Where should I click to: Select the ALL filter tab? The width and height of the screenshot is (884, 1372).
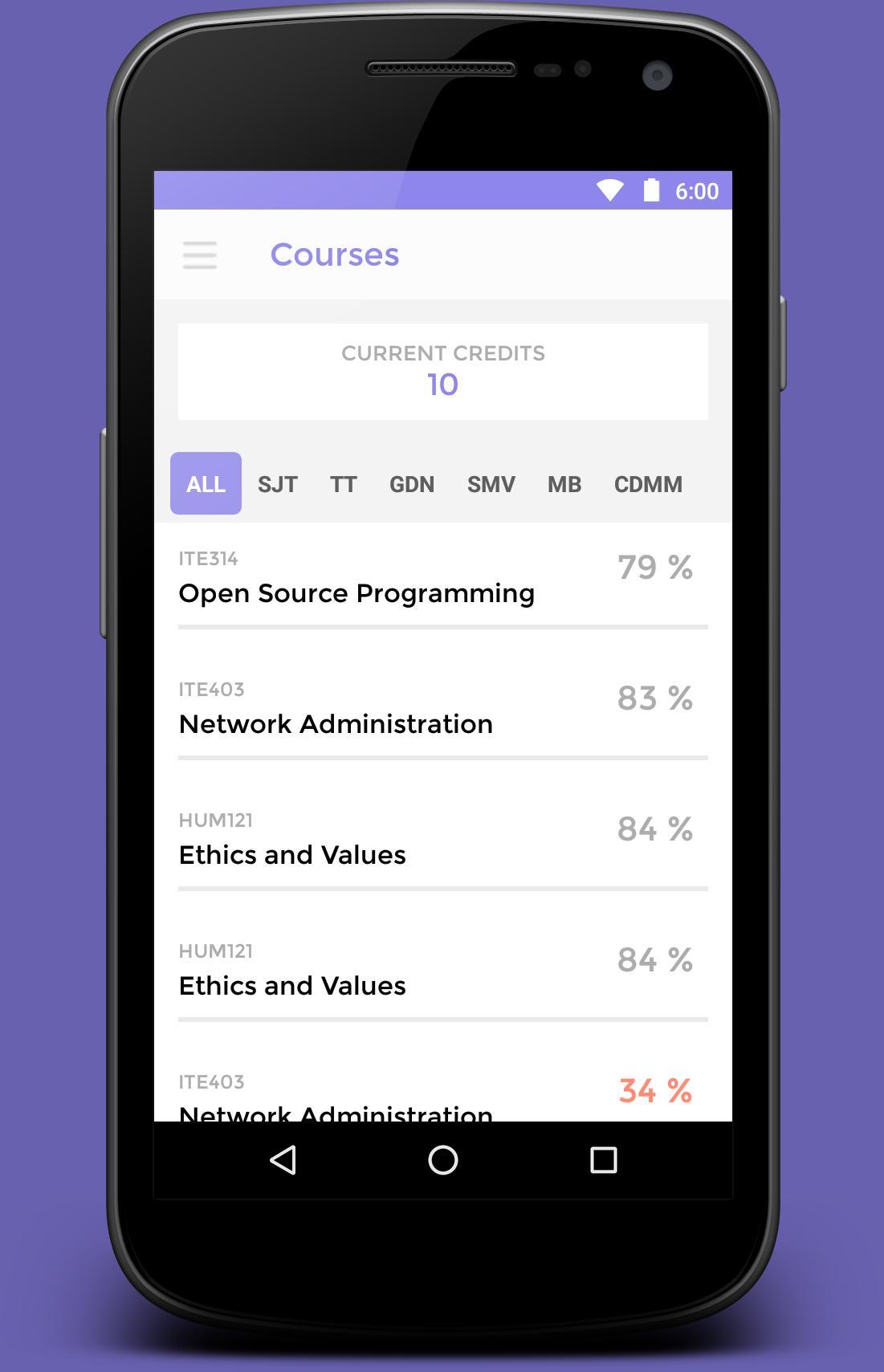point(206,483)
